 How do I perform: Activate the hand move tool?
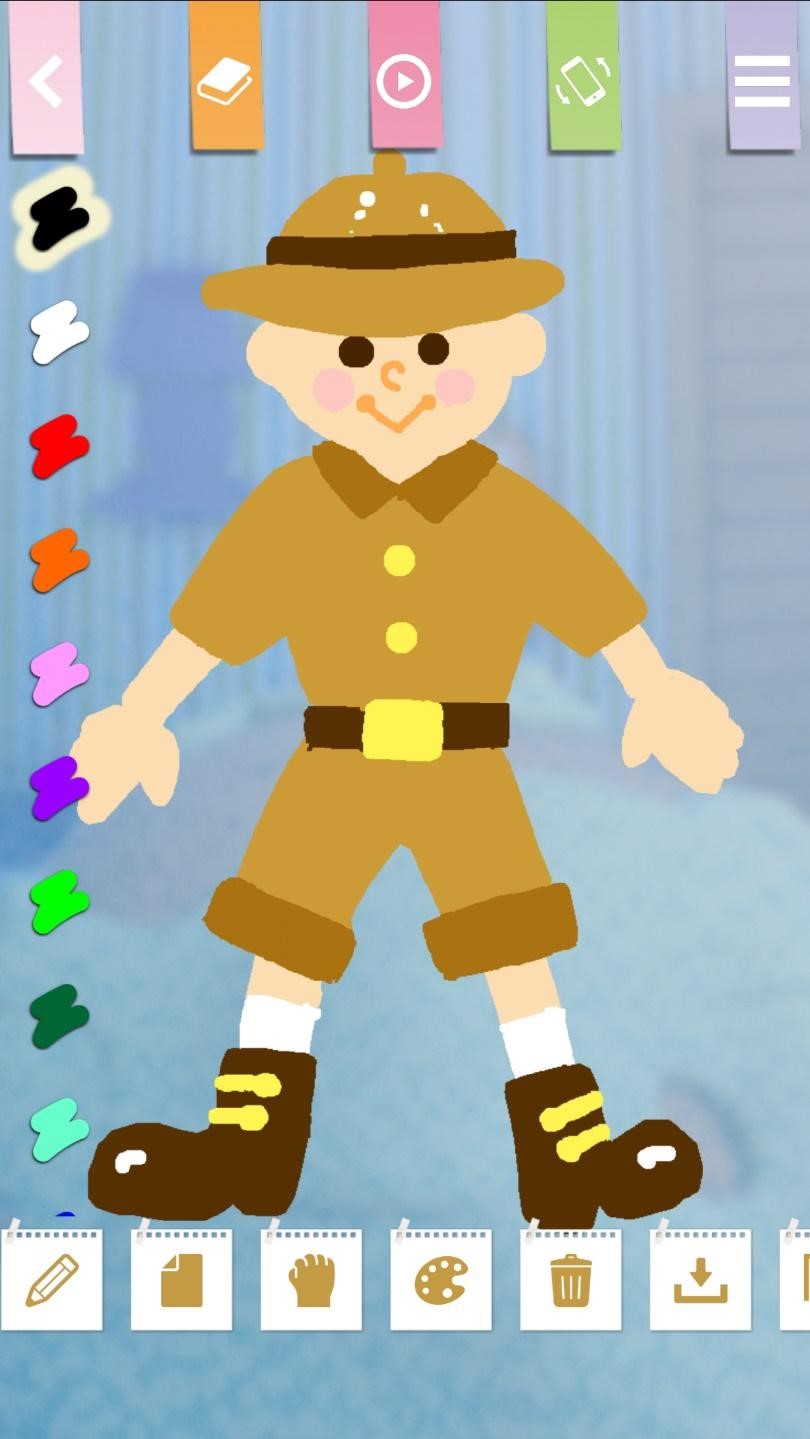[x=311, y=1280]
